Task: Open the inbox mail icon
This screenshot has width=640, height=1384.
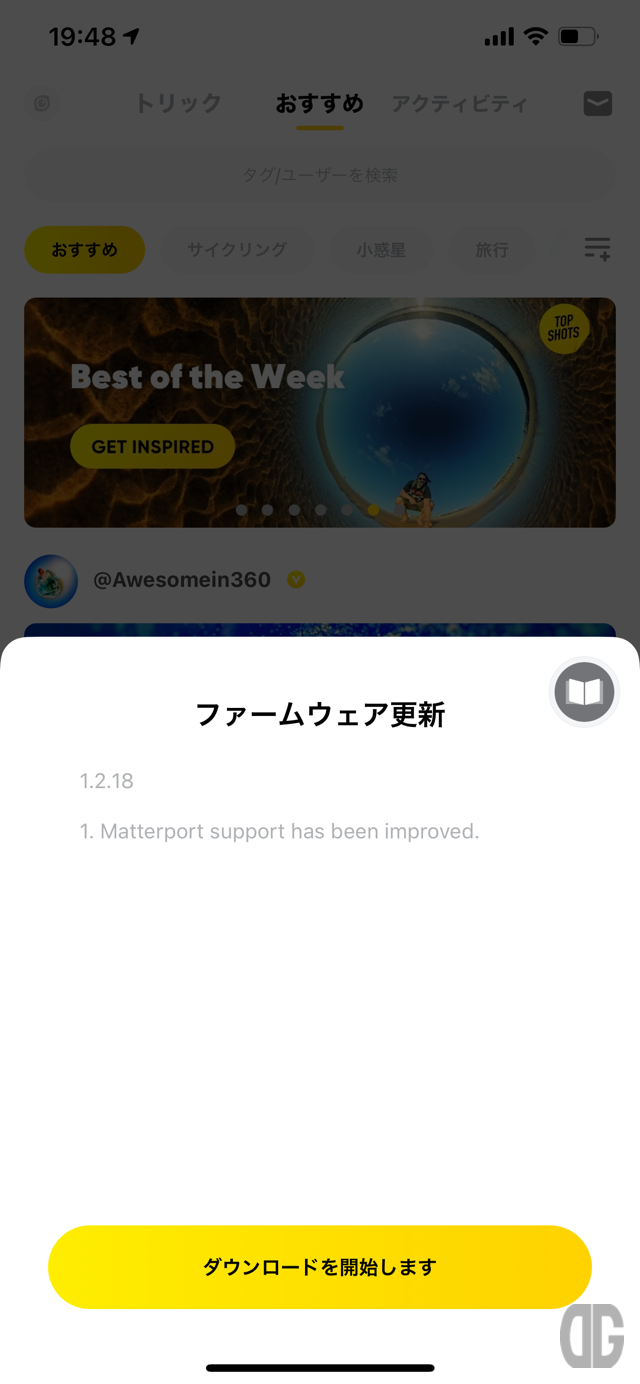Action: 597,103
